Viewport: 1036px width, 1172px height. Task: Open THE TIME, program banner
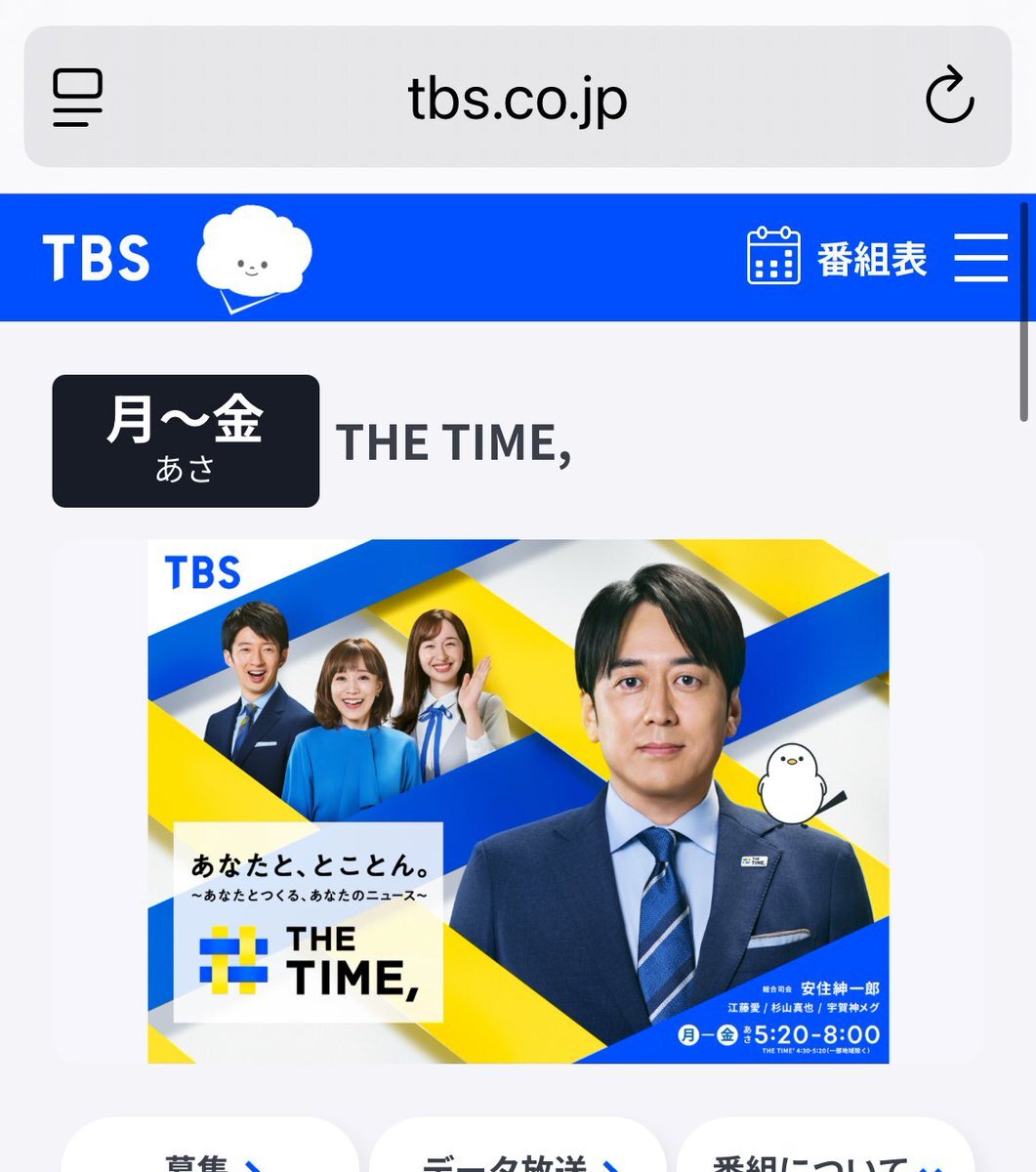[x=518, y=801]
